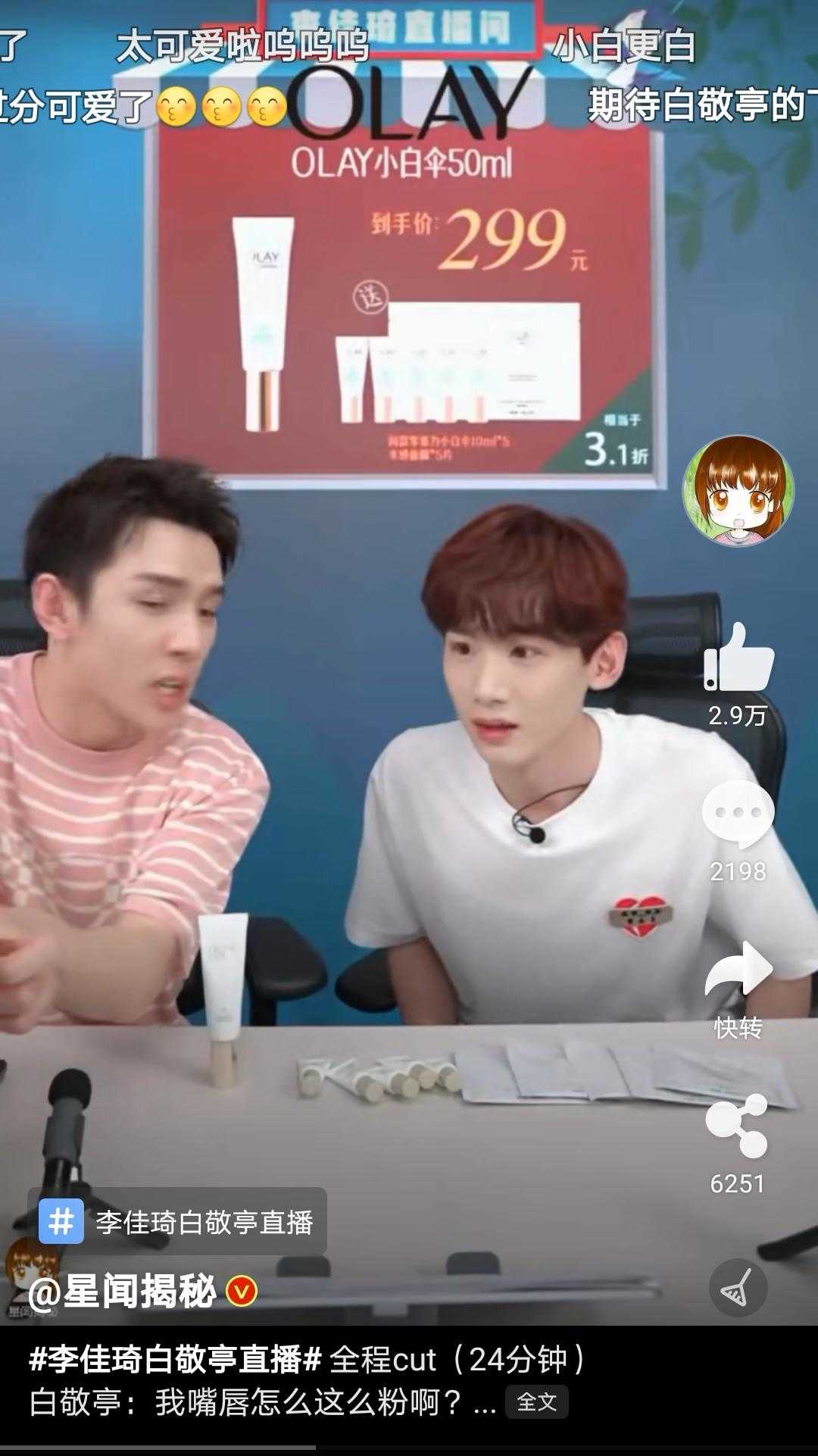This screenshot has width=818, height=1456.
Task: Seek using the video progress bar
Action: (409, 1447)
